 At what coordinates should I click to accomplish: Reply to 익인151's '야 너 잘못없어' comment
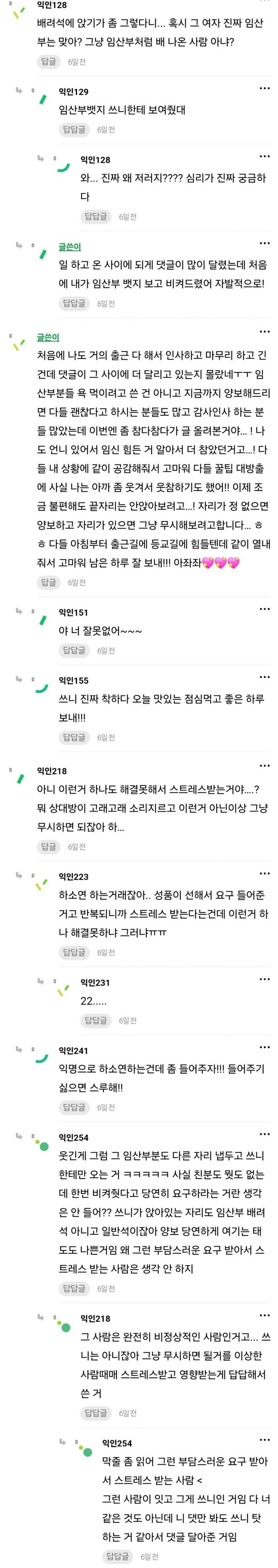tap(74, 650)
